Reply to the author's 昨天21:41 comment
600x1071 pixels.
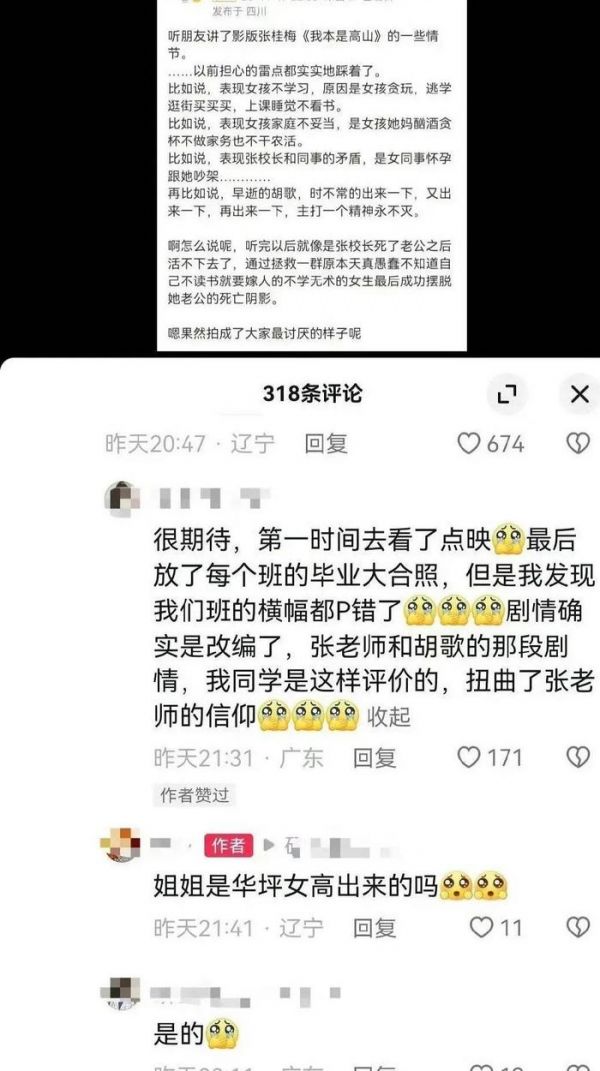[375, 928]
